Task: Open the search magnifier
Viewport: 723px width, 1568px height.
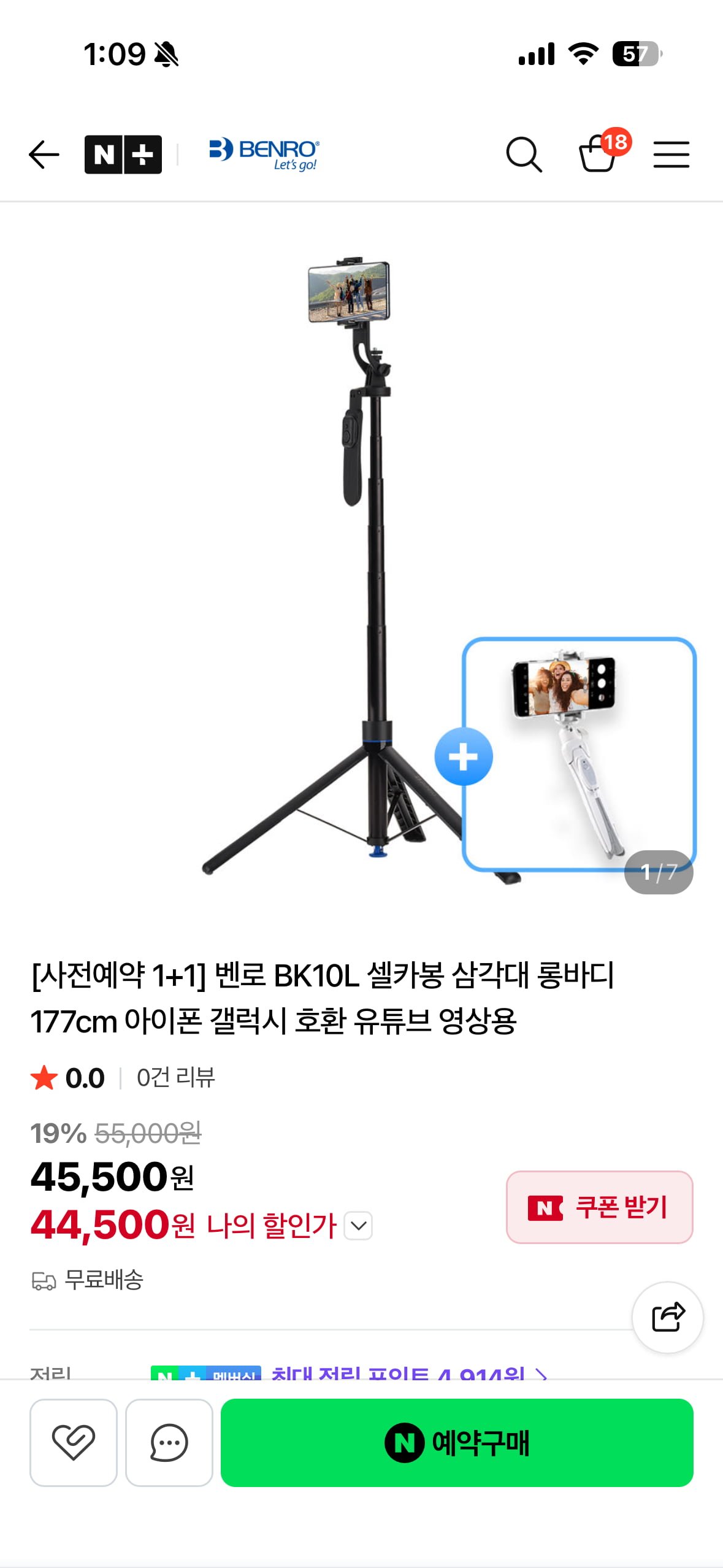Action: coord(523,154)
